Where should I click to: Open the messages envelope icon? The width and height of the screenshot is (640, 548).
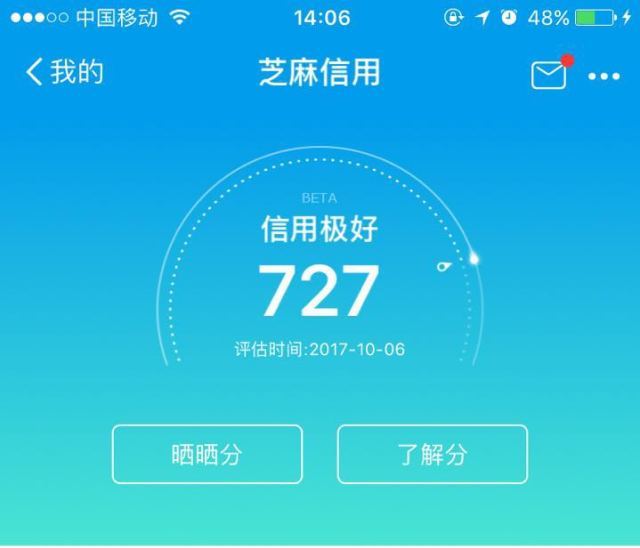coord(548,75)
